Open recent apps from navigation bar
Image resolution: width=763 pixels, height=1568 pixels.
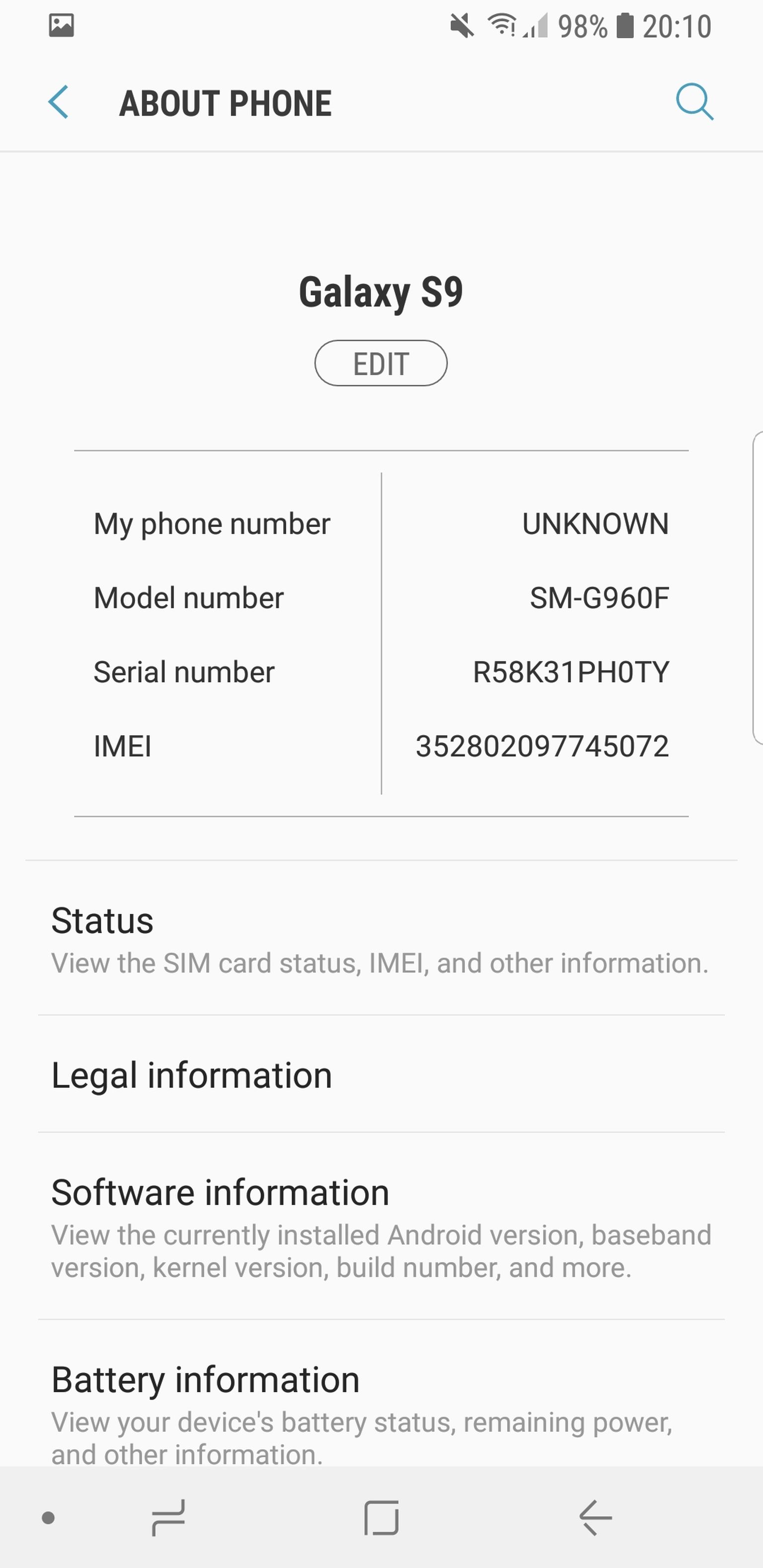[168, 1517]
